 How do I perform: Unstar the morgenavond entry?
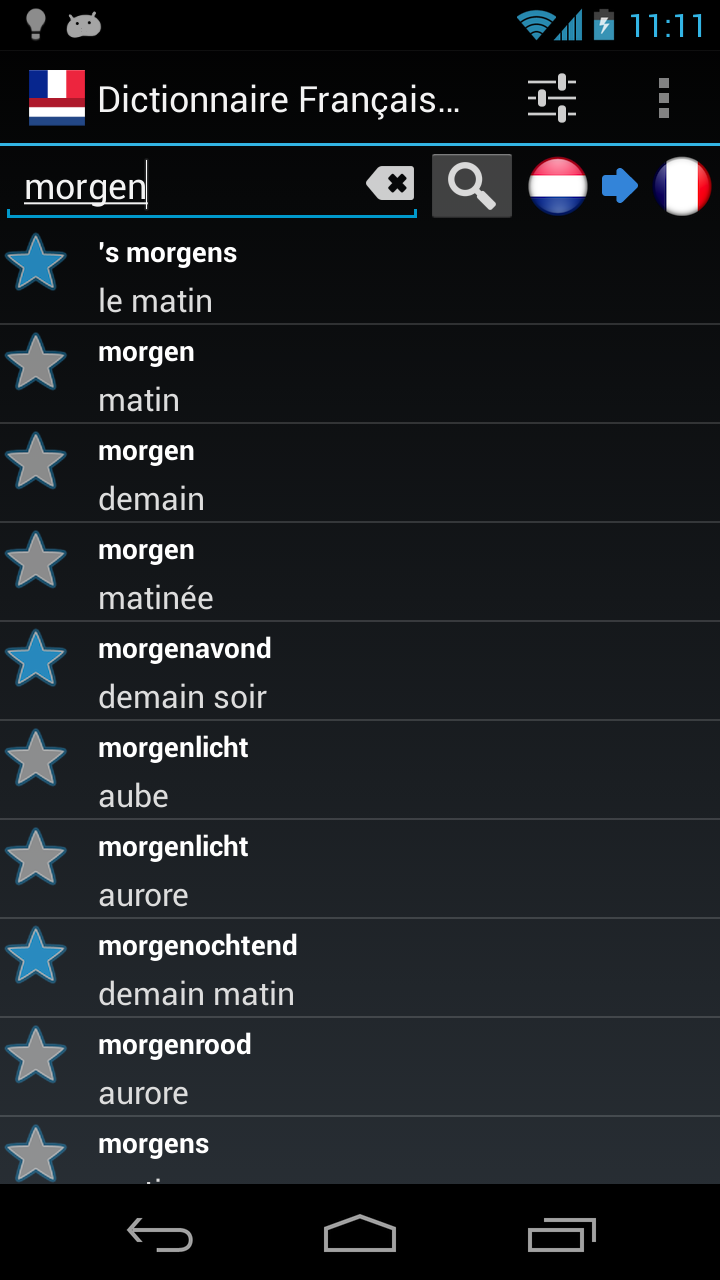36,659
